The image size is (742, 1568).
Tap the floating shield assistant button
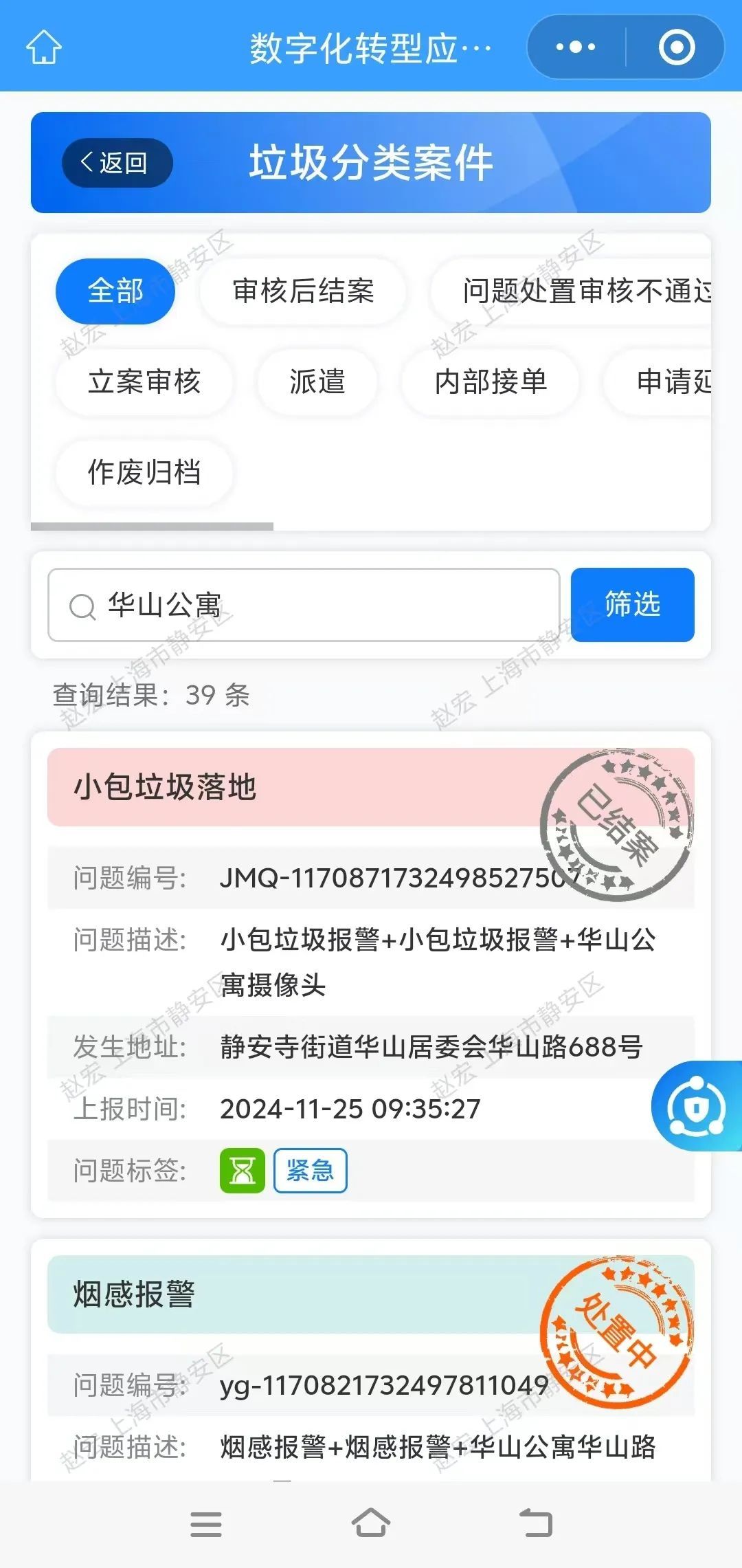coord(697,1106)
